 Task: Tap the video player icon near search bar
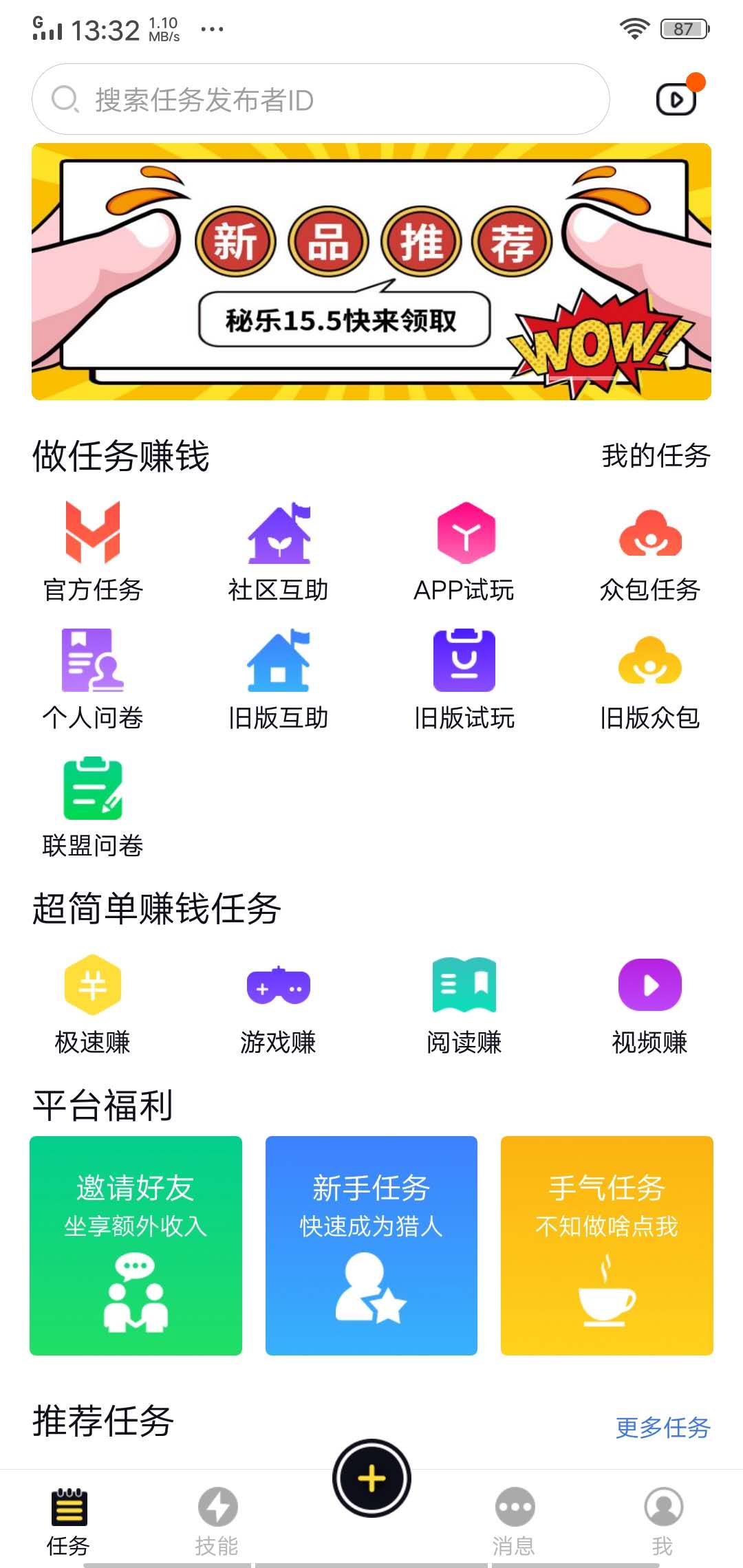tap(676, 99)
